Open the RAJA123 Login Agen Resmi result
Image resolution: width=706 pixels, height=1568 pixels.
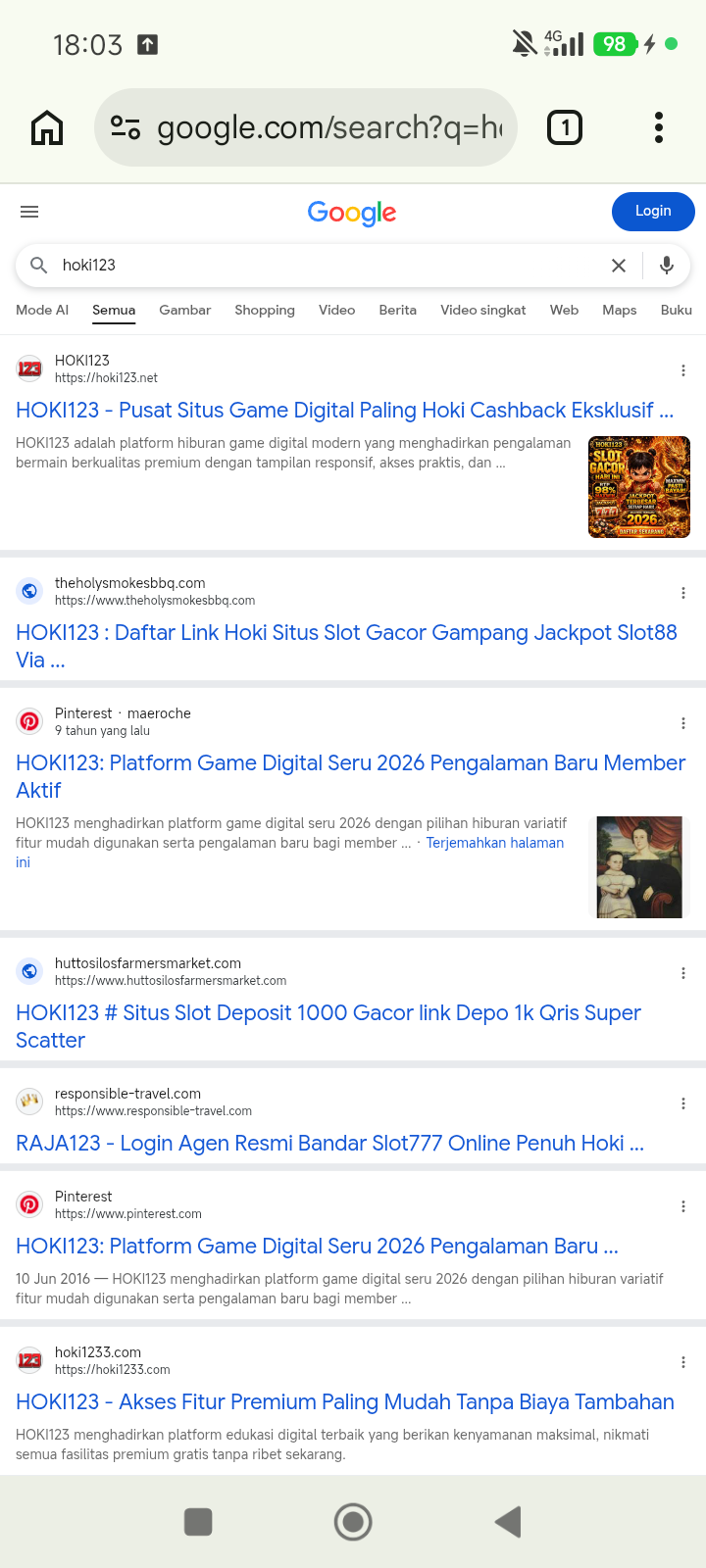click(329, 1143)
